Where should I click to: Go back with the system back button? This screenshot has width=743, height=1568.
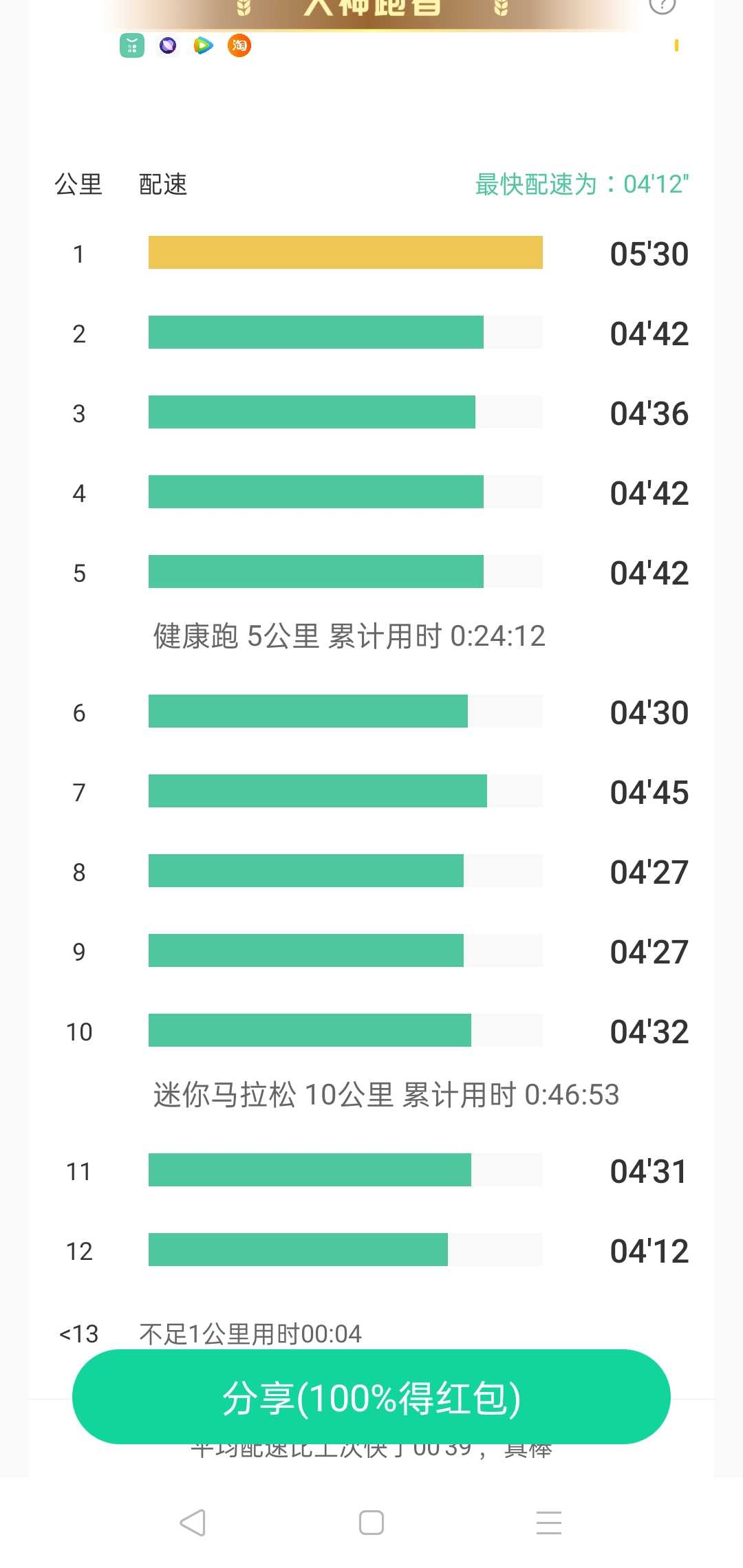[193, 1523]
